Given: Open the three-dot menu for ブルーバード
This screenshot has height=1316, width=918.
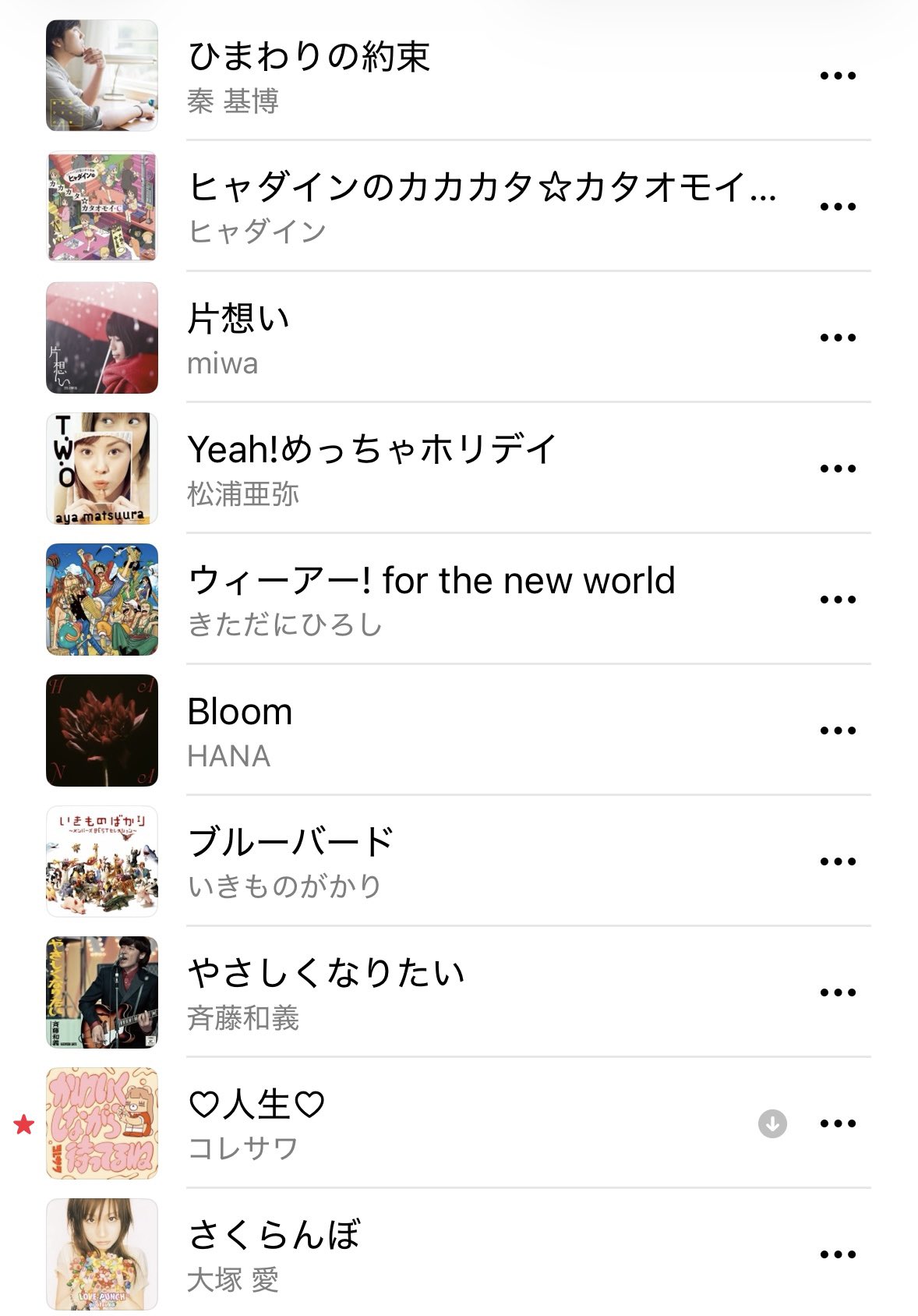Looking at the screenshot, I should click(838, 861).
